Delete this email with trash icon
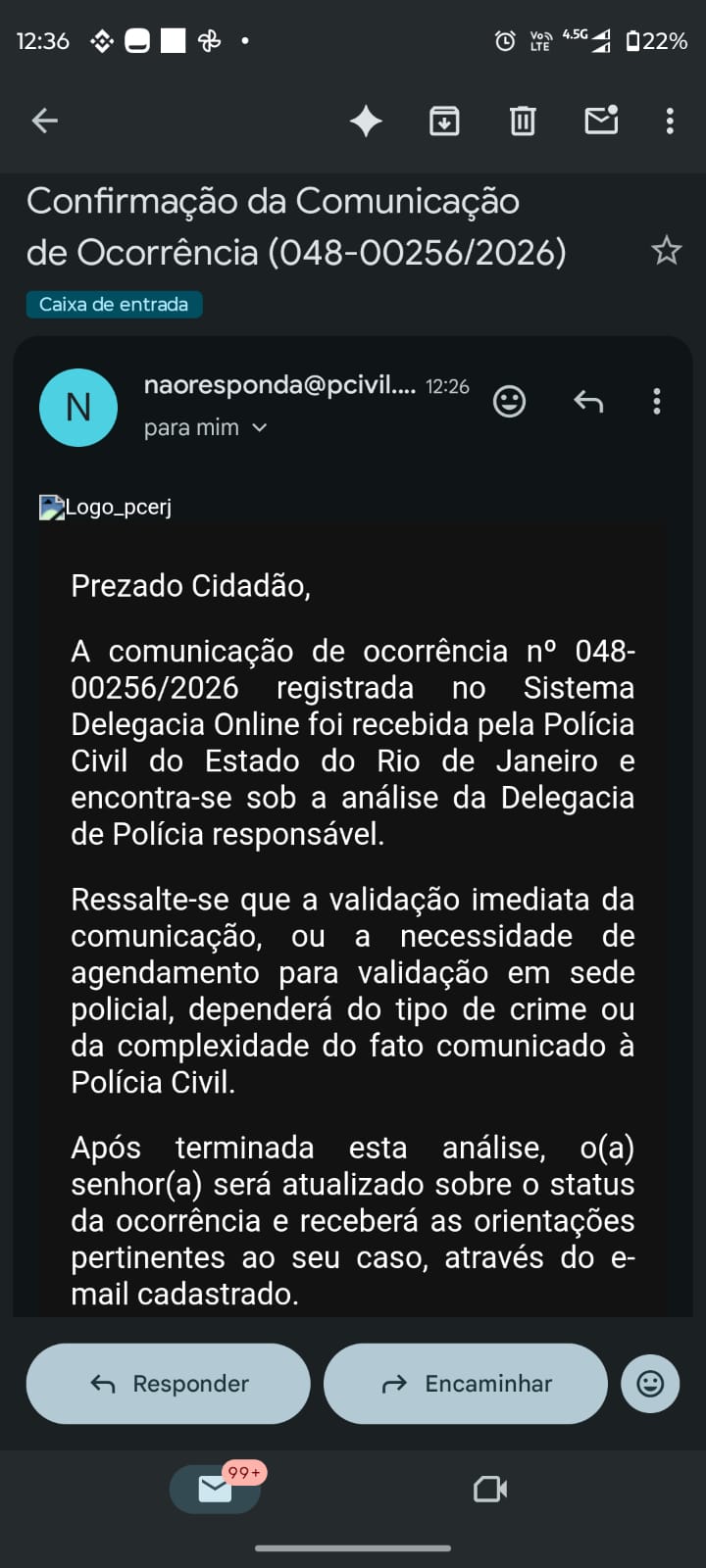 pos(523,121)
